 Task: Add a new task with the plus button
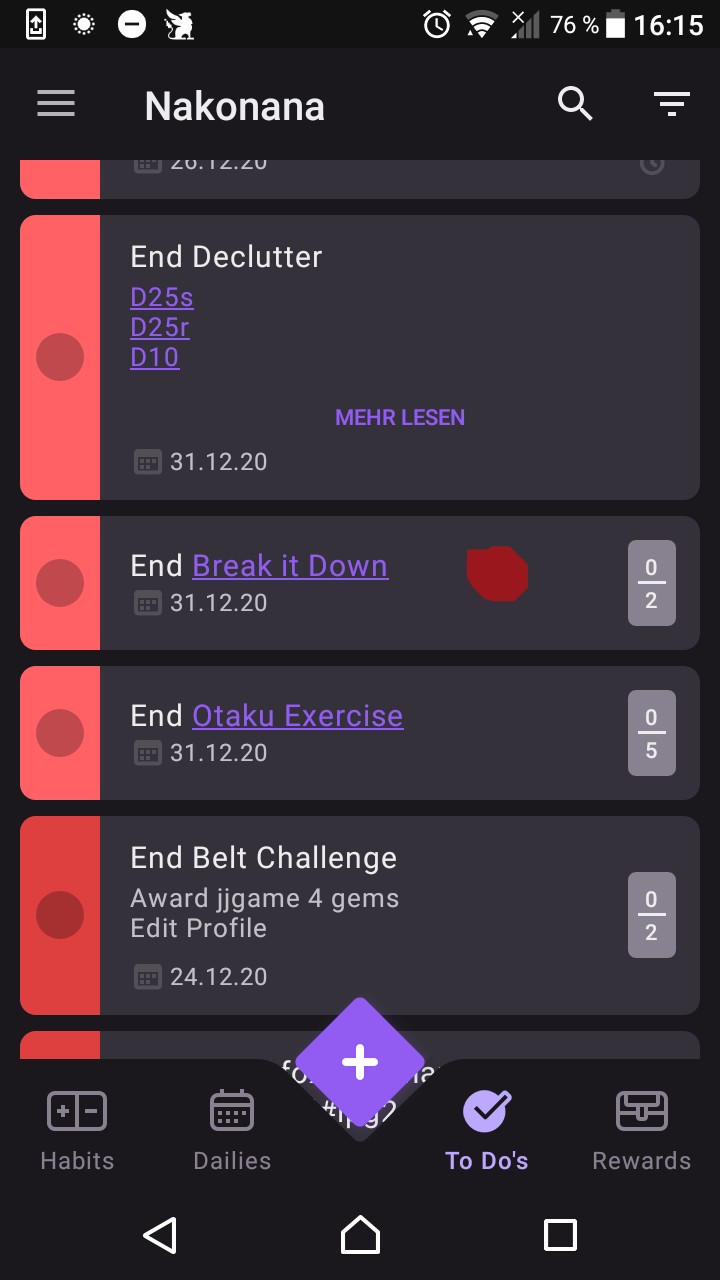tap(360, 1062)
